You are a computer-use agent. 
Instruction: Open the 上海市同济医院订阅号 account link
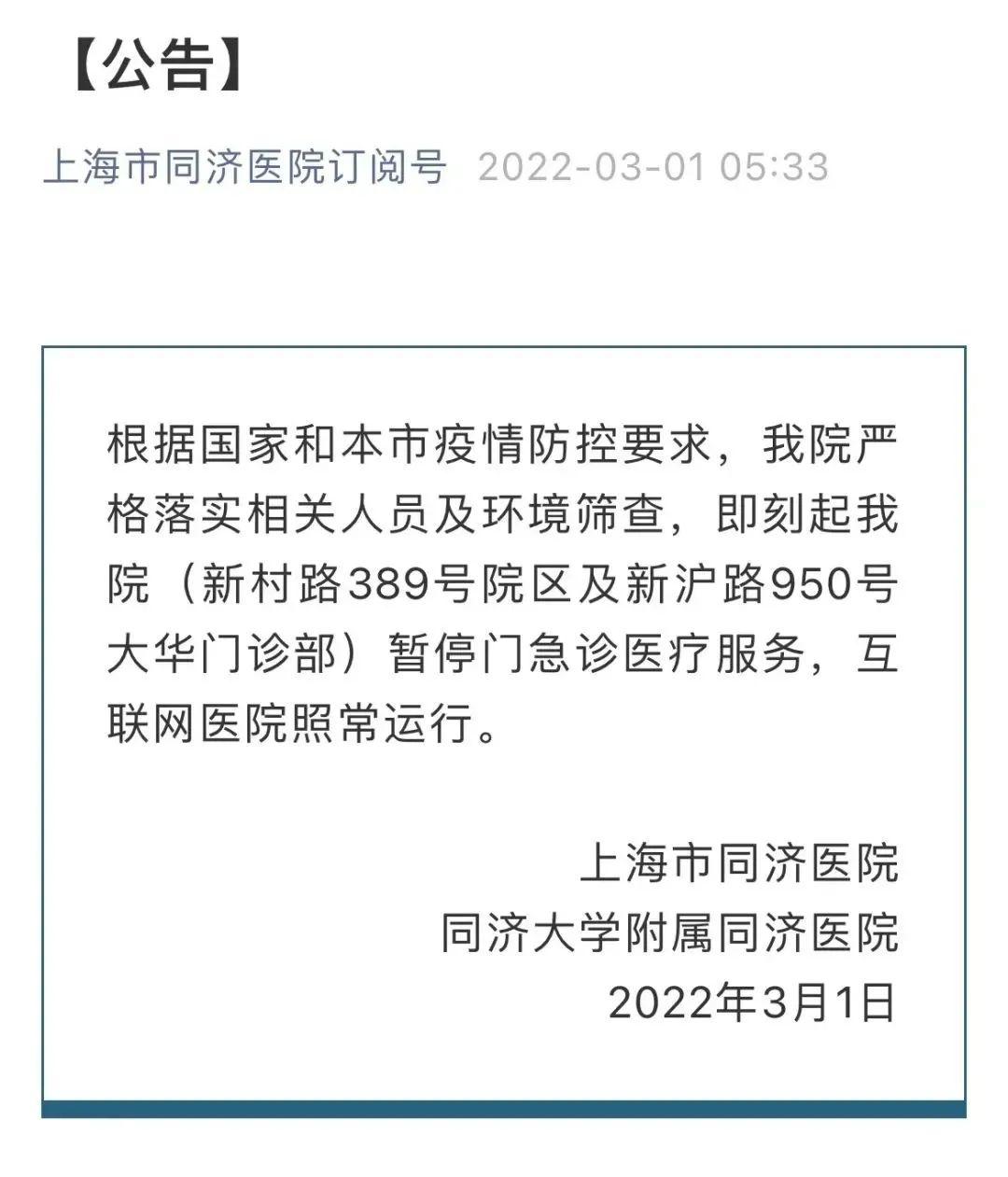pyautogui.click(x=245, y=168)
